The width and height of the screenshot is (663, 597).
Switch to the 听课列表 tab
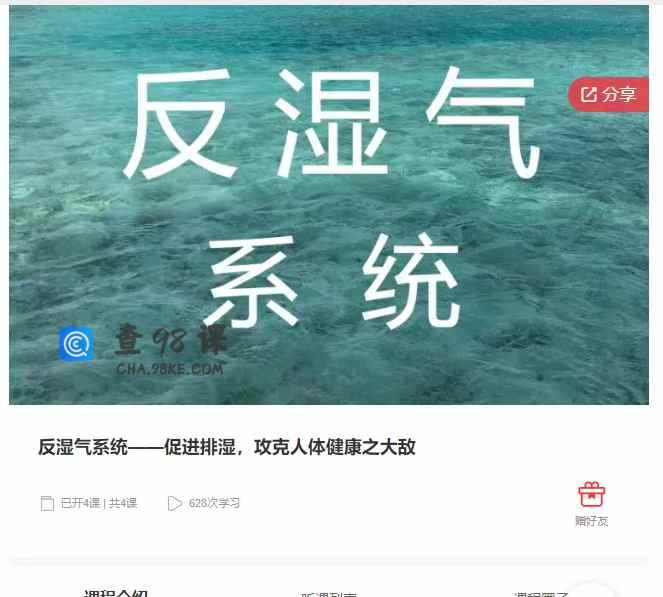click(330, 594)
